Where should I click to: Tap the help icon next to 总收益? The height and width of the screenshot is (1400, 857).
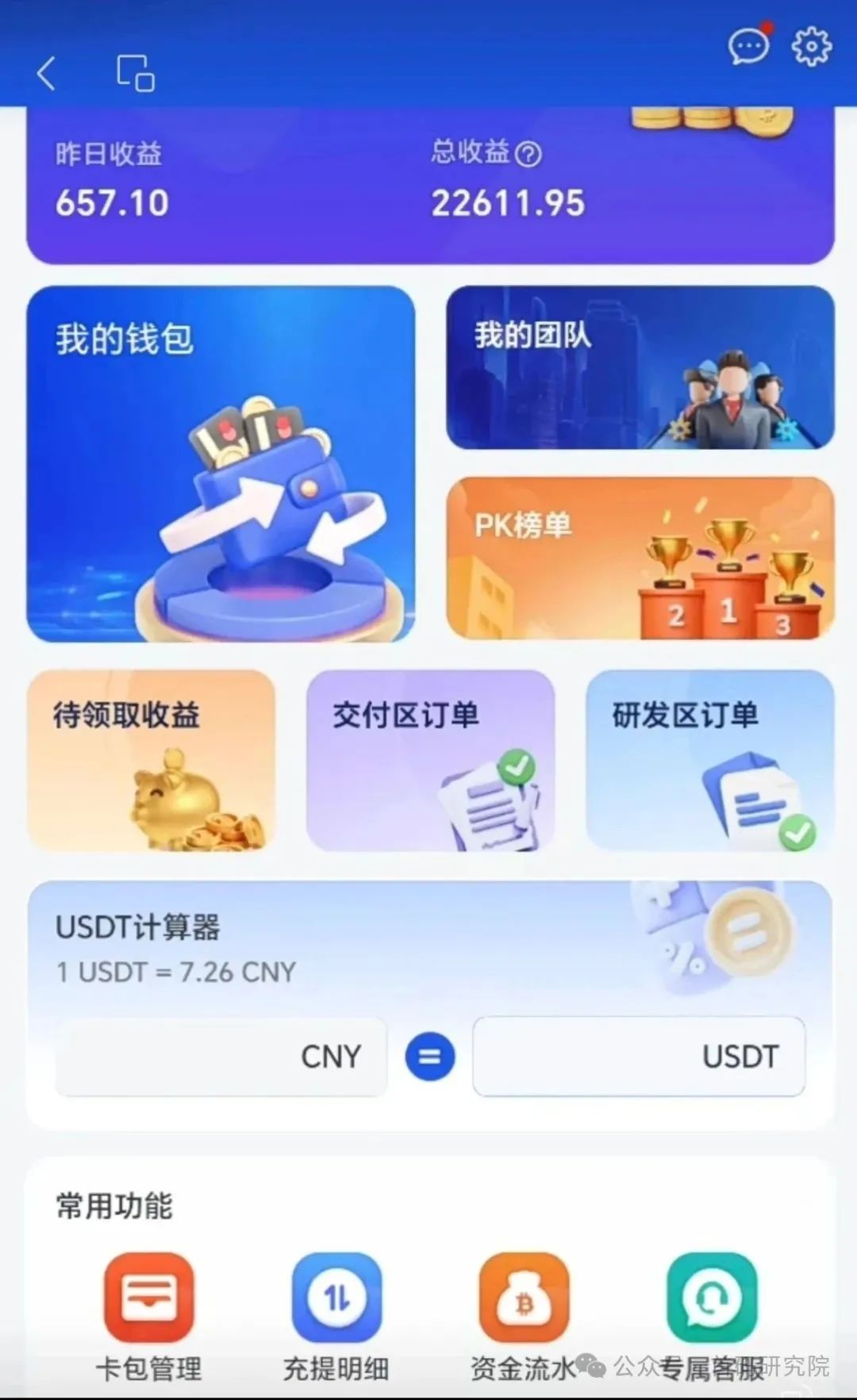pos(528,153)
